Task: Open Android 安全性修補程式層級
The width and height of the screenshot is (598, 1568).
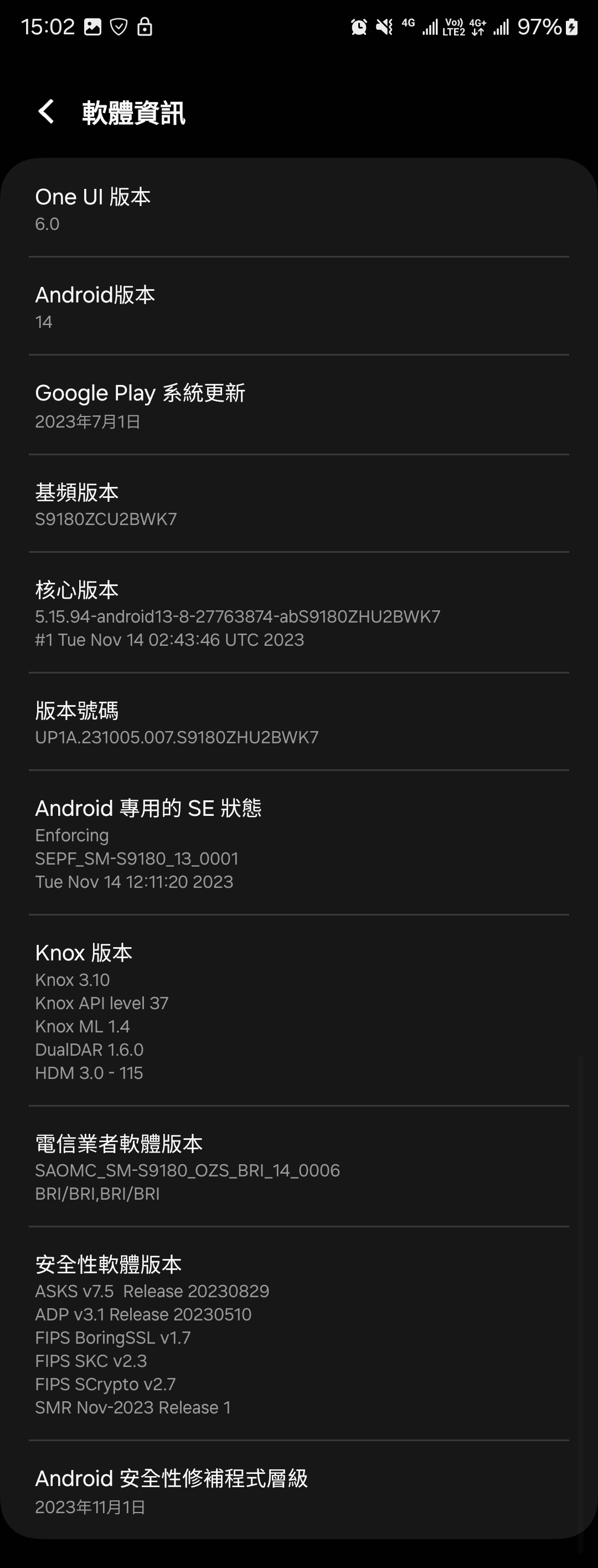Action: tap(298, 1490)
